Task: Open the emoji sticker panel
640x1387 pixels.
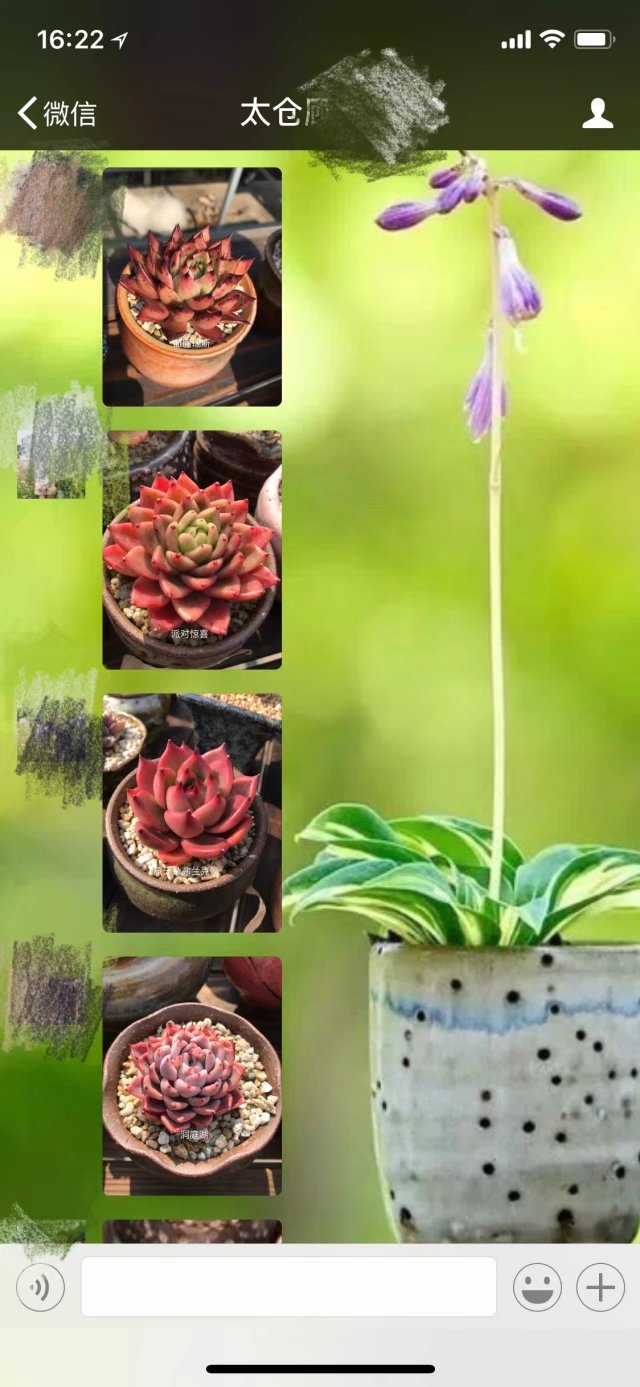Action: coord(537,1287)
